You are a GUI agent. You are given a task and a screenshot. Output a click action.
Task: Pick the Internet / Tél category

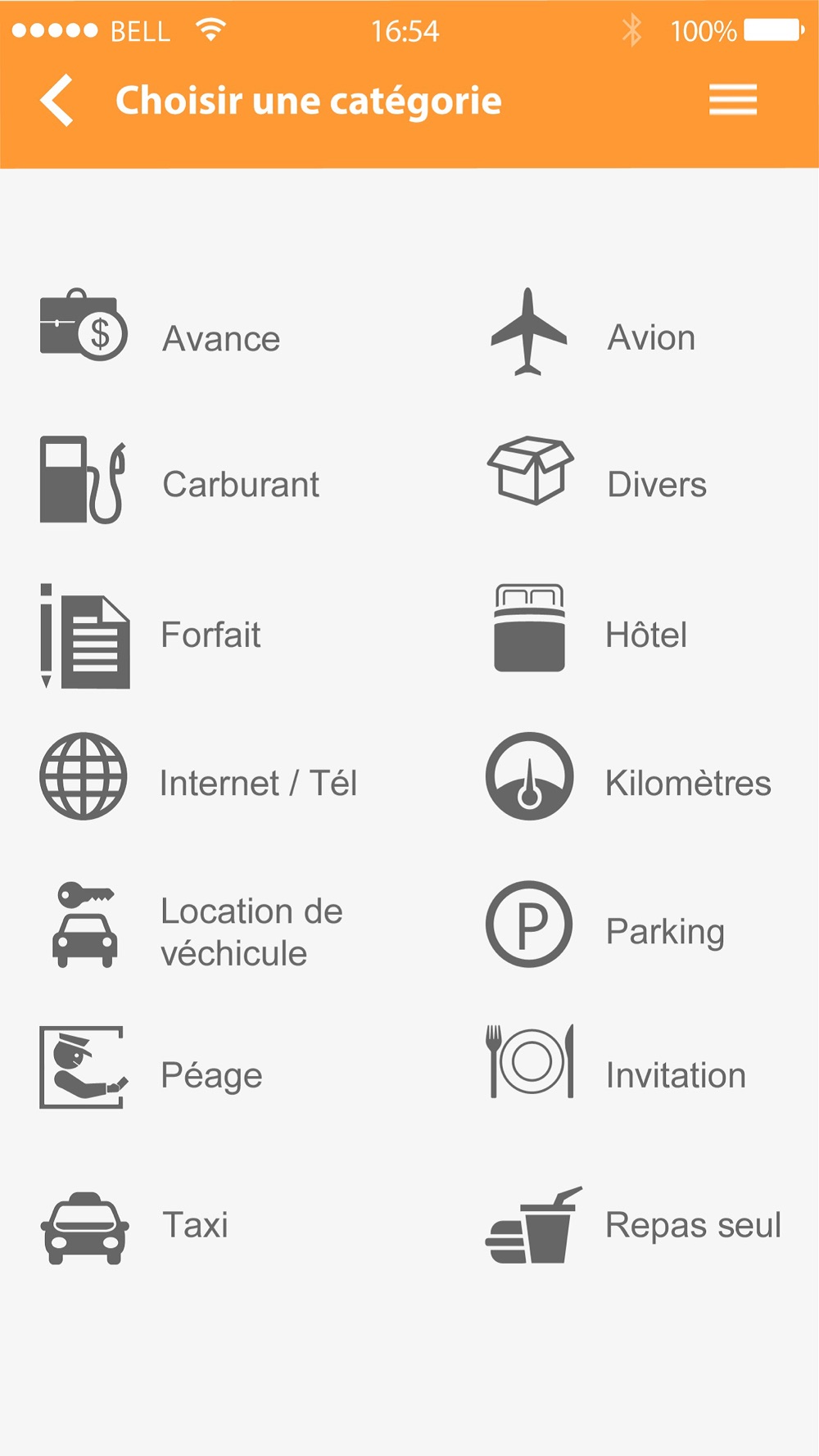(x=198, y=776)
